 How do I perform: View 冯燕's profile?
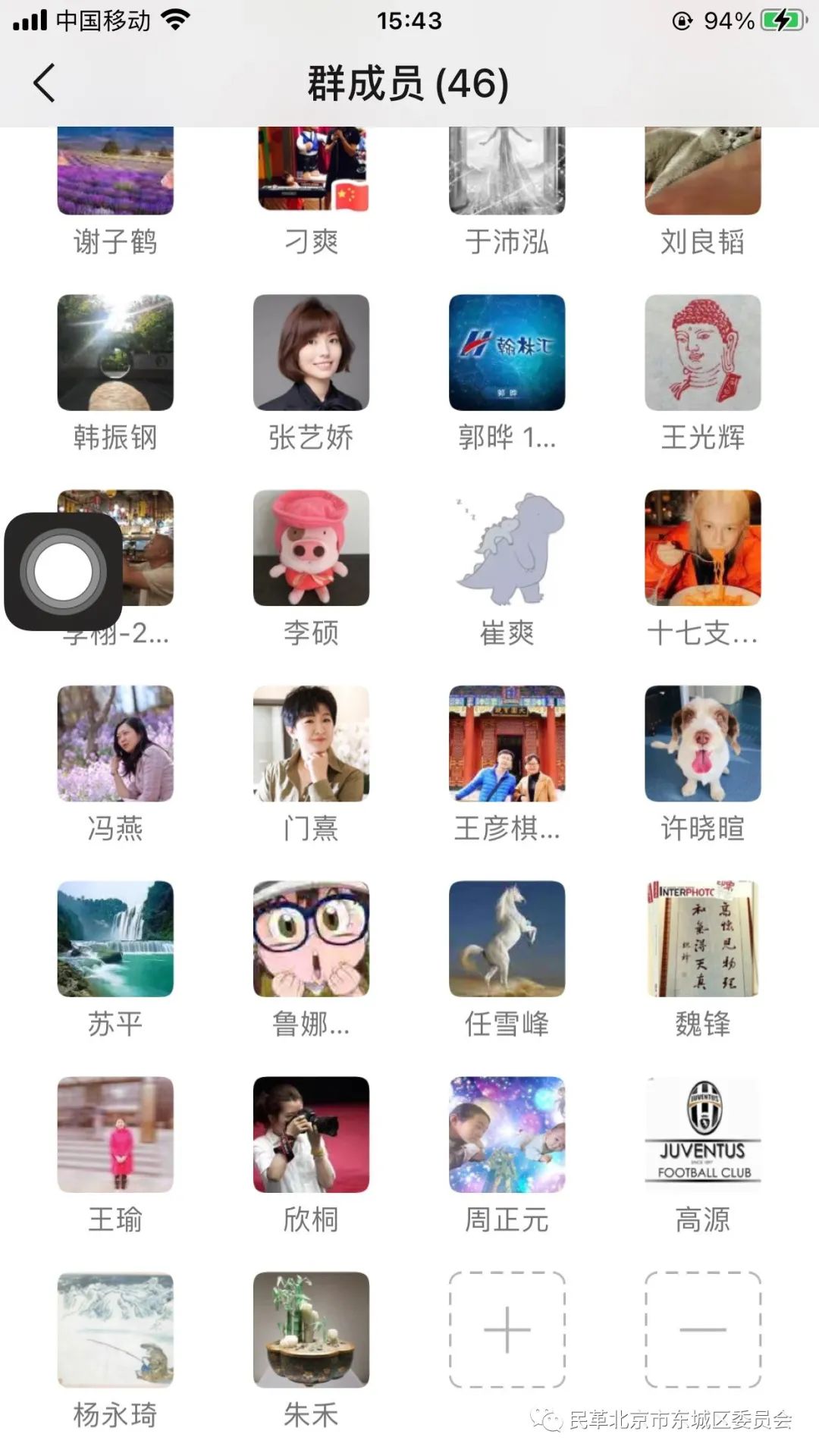115,743
